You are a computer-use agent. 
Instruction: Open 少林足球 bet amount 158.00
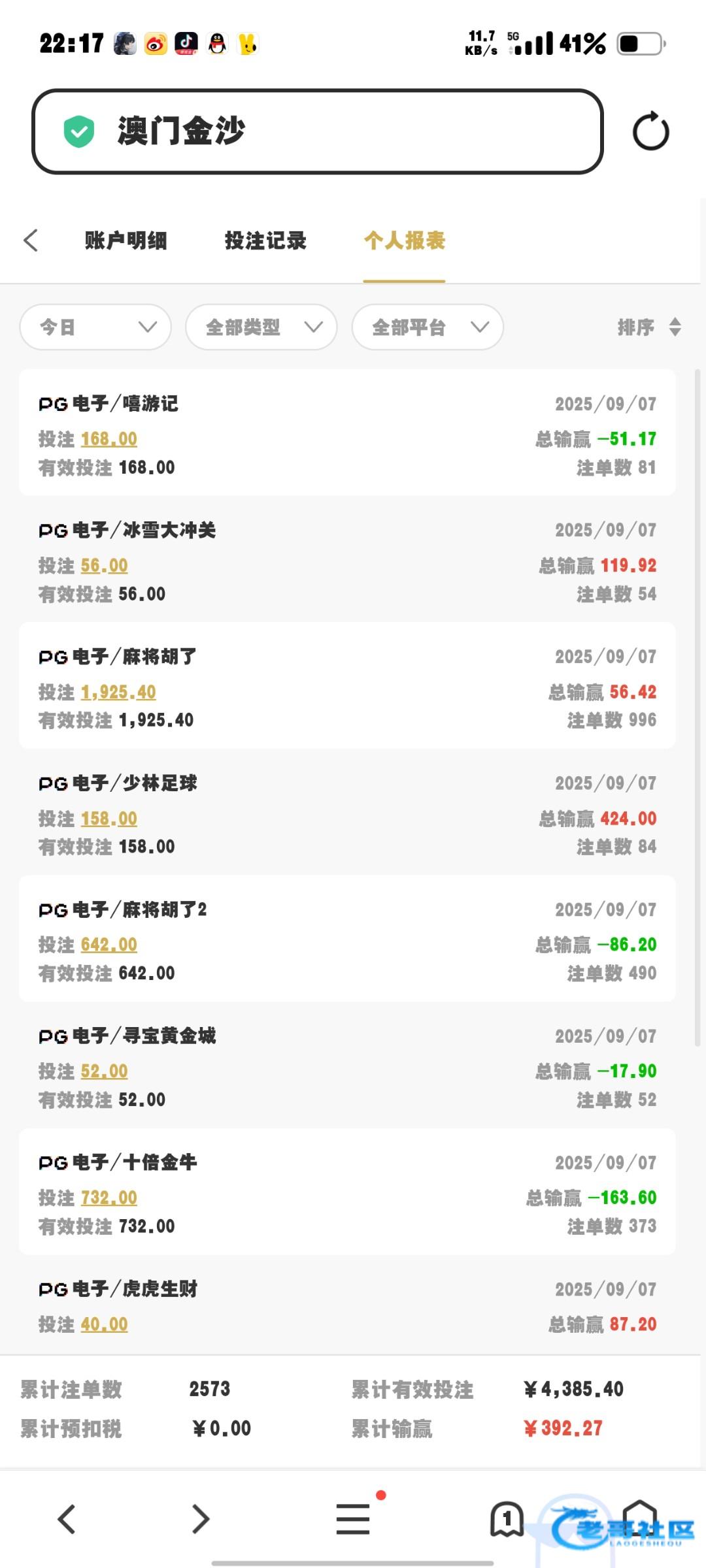click(x=109, y=819)
